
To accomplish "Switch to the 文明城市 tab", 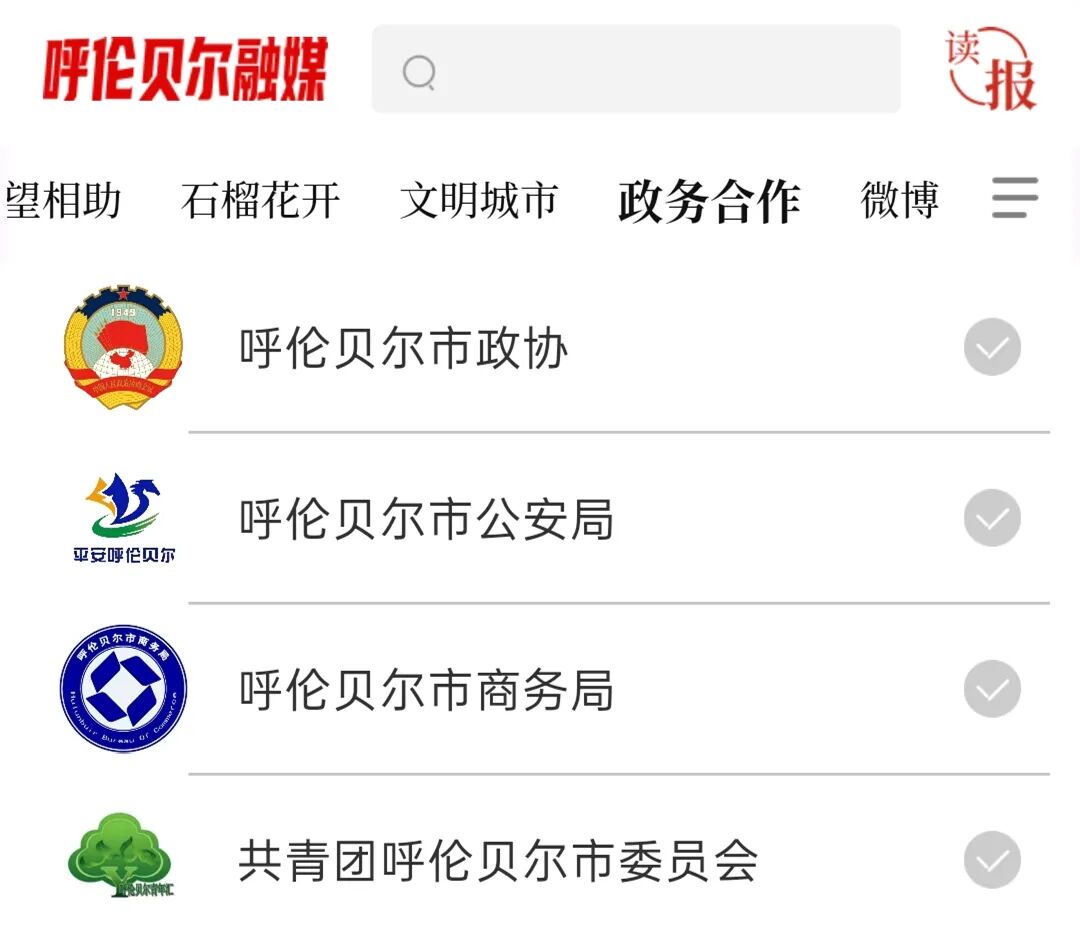I will pos(479,200).
